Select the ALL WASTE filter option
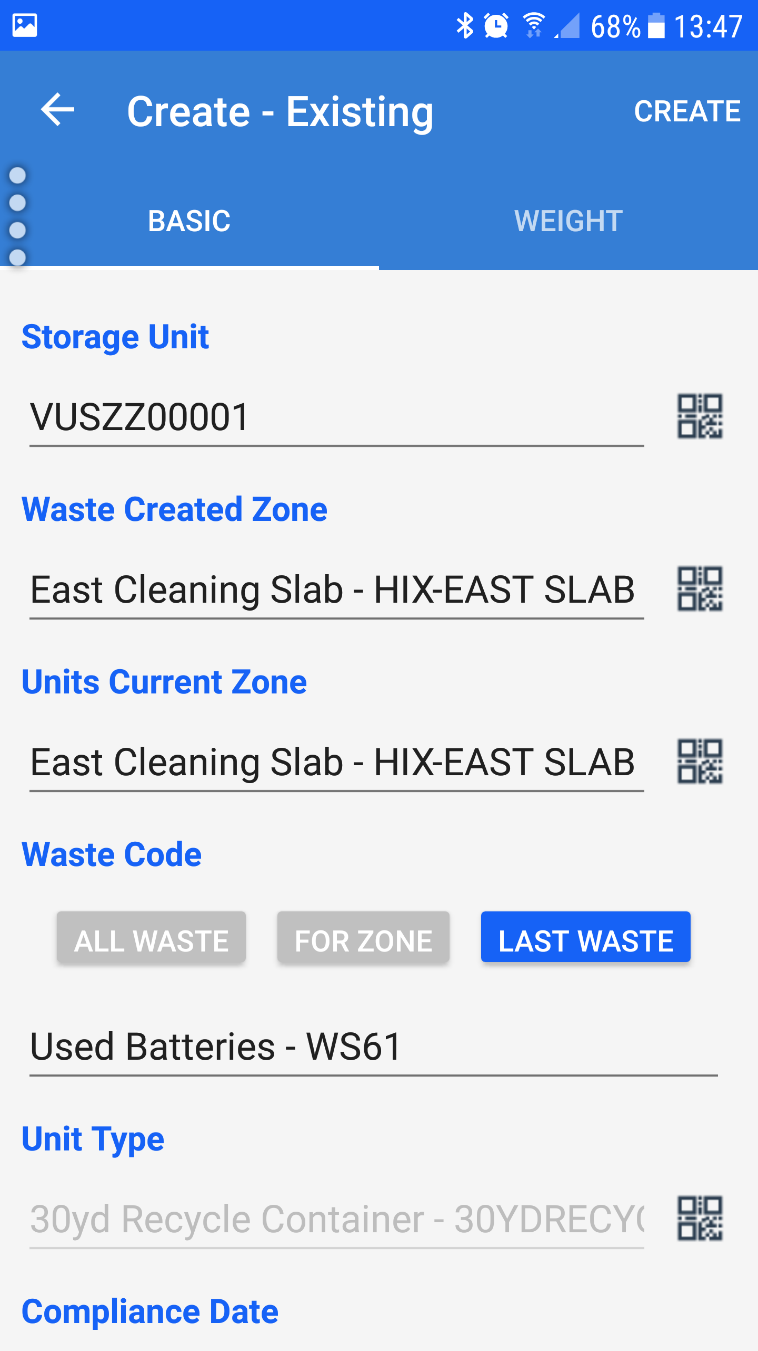Screen dimensions: 758x1351 [150, 938]
